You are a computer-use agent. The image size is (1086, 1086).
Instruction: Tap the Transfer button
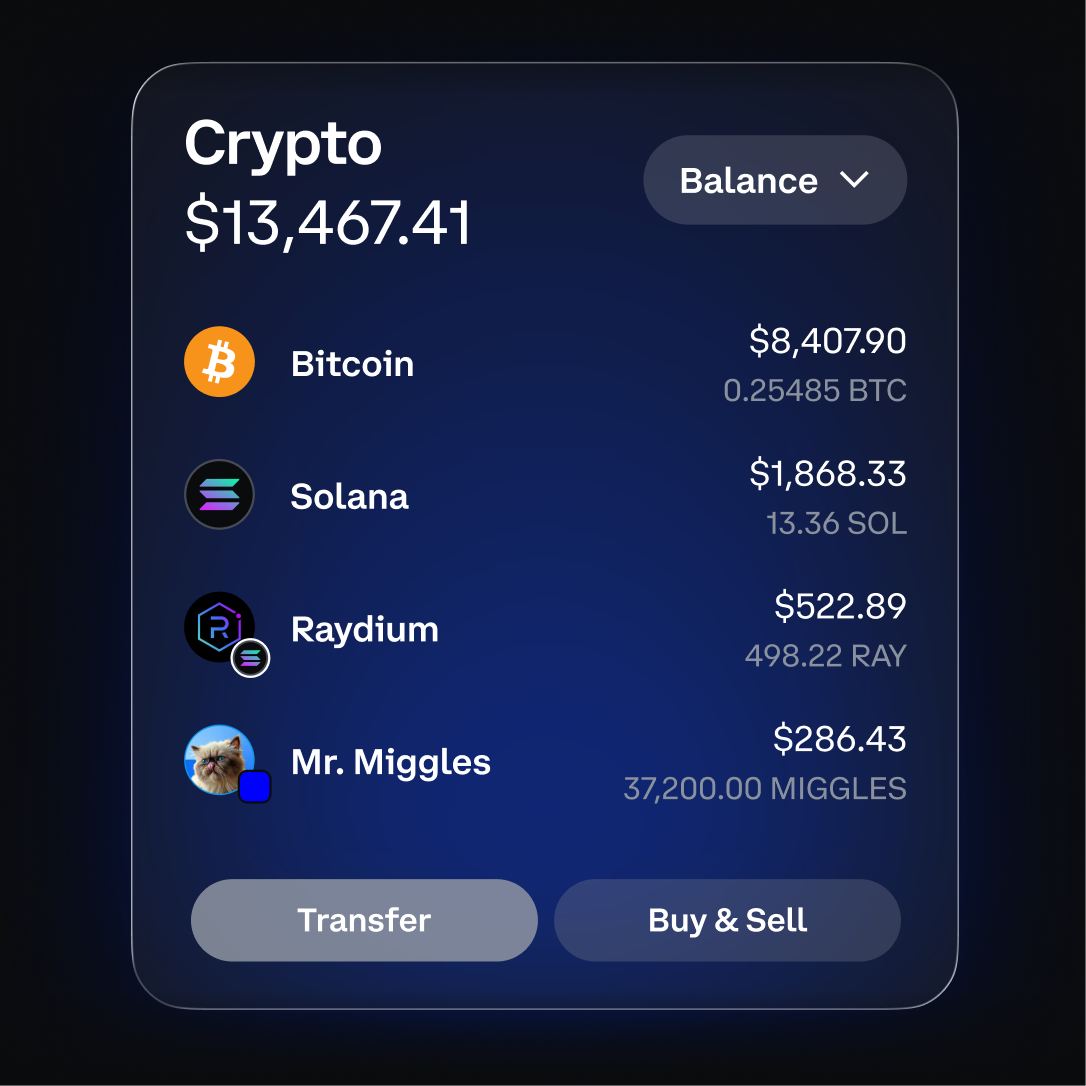[364, 920]
